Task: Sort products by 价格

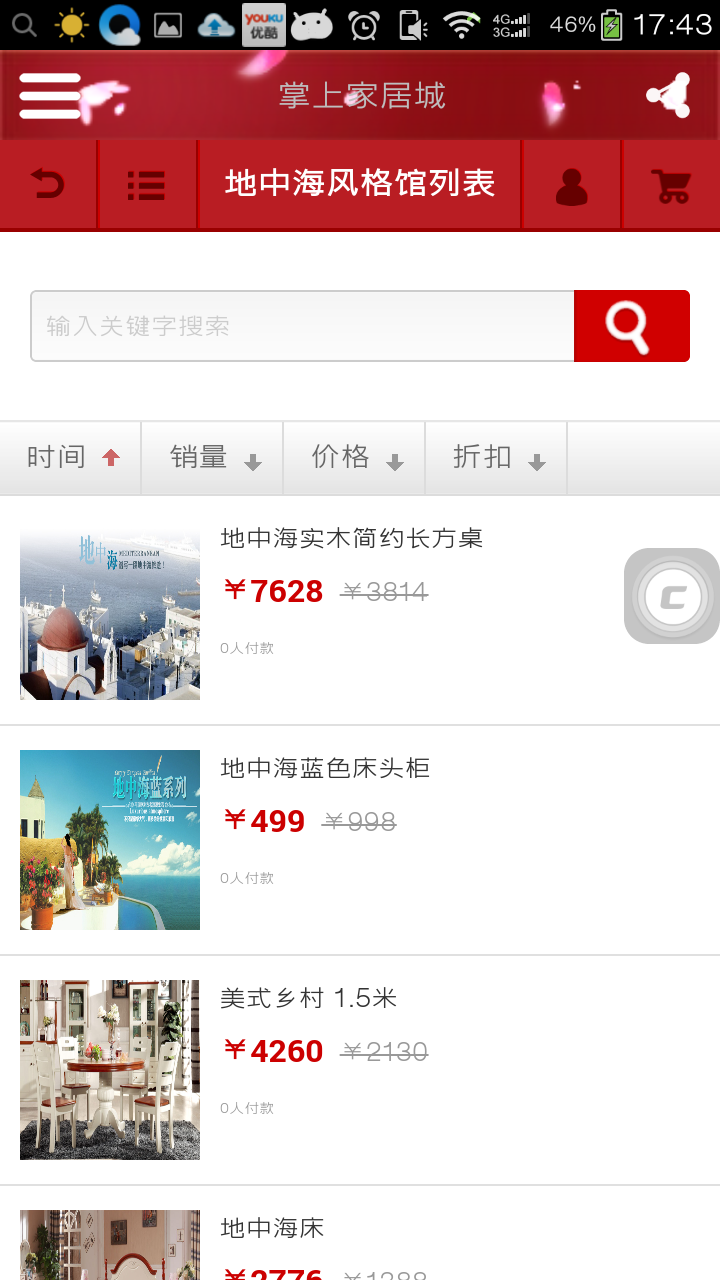Action: click(x=355, y=458)
